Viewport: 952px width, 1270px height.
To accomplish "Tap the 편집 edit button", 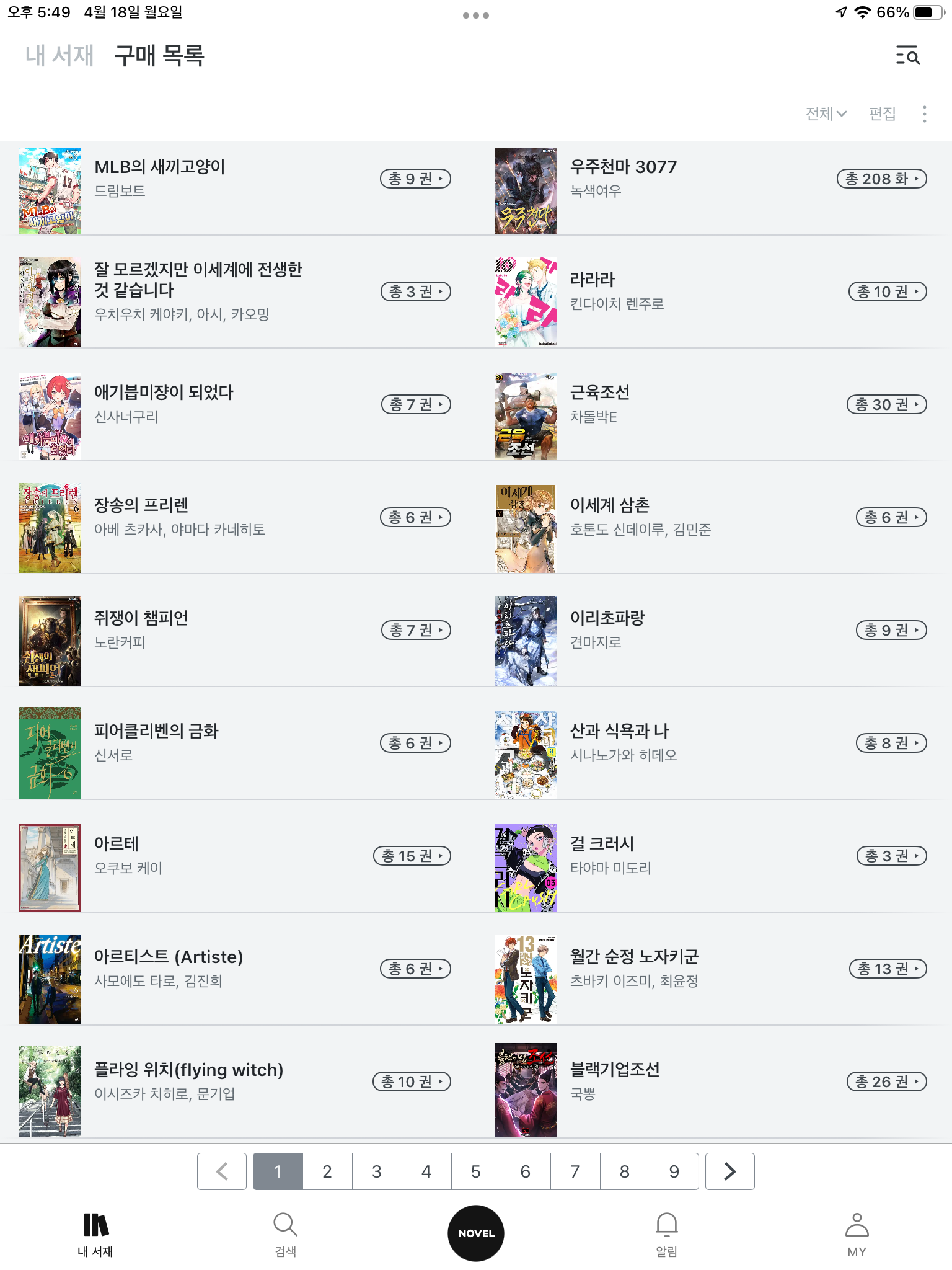I will [x=882, y=114].
